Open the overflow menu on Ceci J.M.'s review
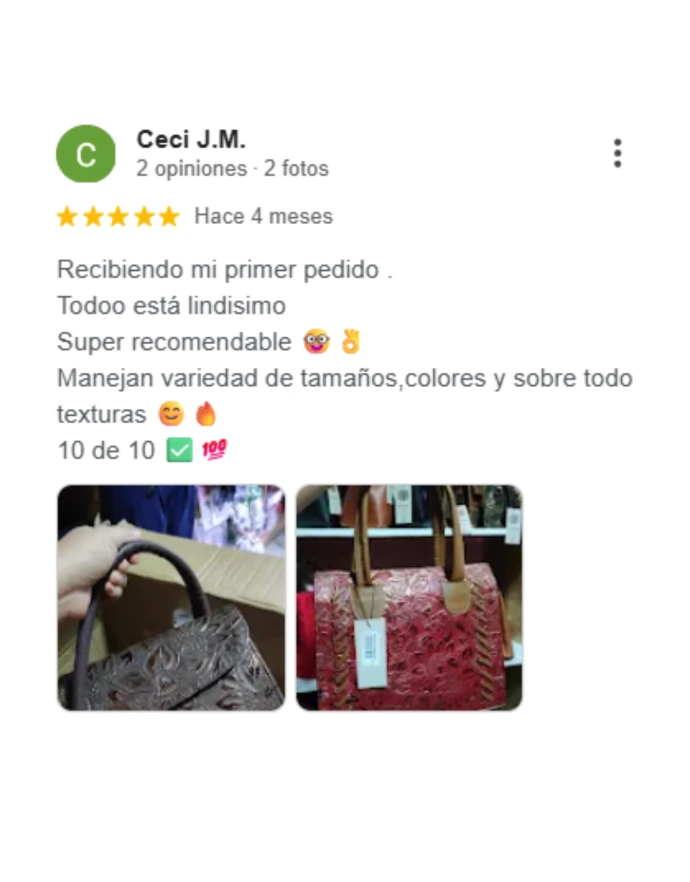 tap(617, 153)
